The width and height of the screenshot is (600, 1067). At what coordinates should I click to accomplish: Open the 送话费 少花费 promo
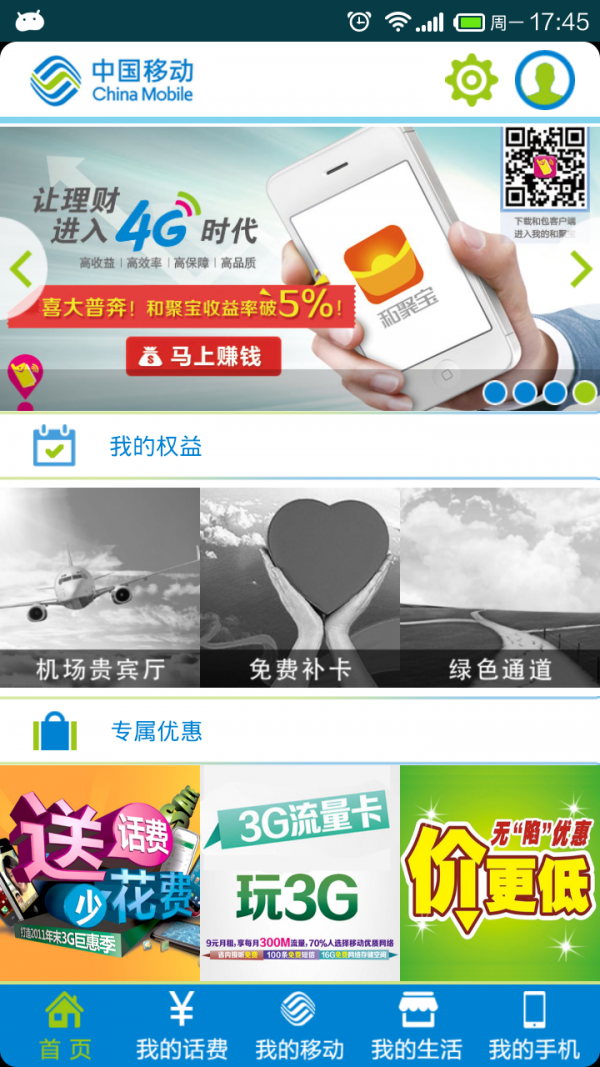(100, 873)
